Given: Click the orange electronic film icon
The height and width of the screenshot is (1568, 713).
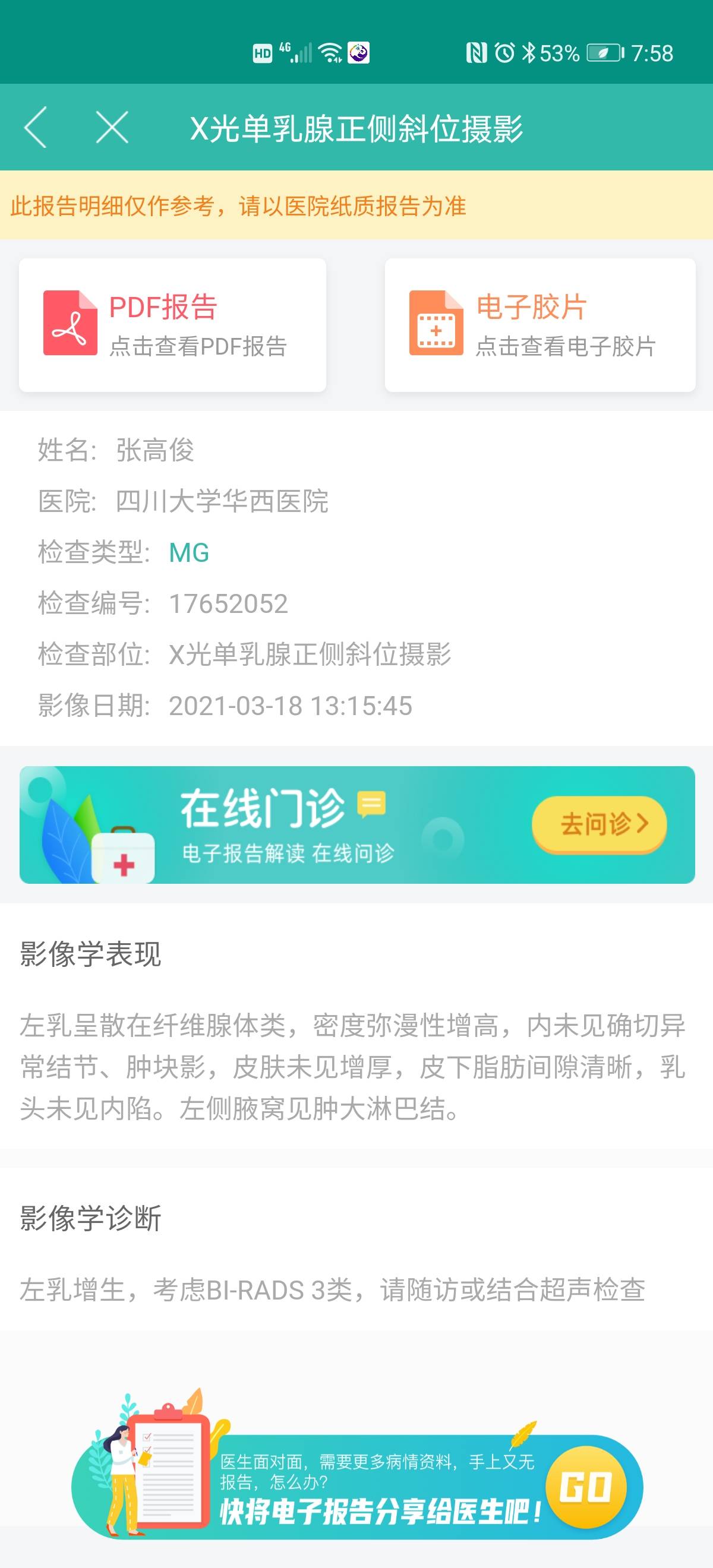Looking at the screenshot, I should click(436, 323).
